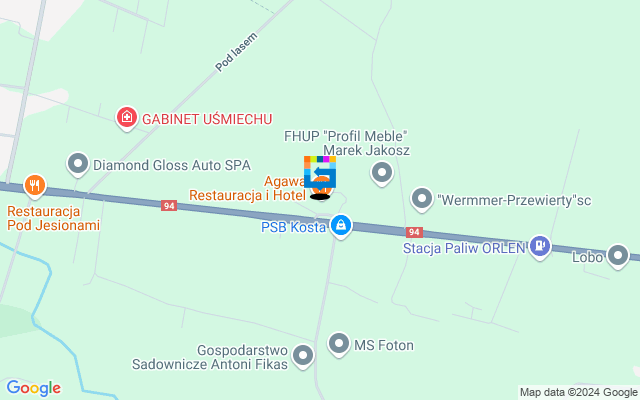Image resolution: width=640 pixels, height=400 pixels.
Task: Select Gospodarstwo Sadownicze Antoni Fikas marker
Action: 304,355
